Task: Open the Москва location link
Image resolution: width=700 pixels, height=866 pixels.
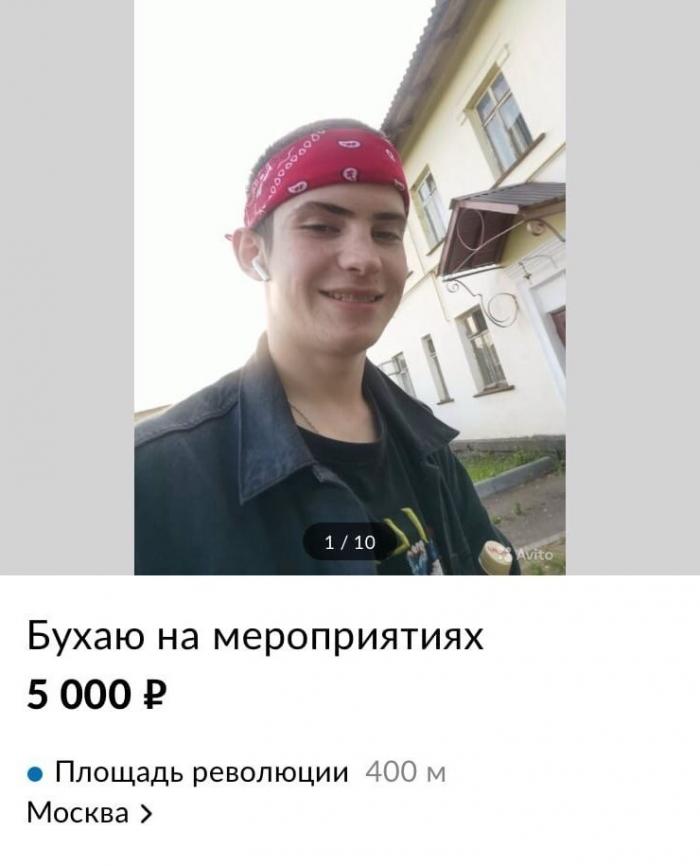Action: tap(89, 813)
